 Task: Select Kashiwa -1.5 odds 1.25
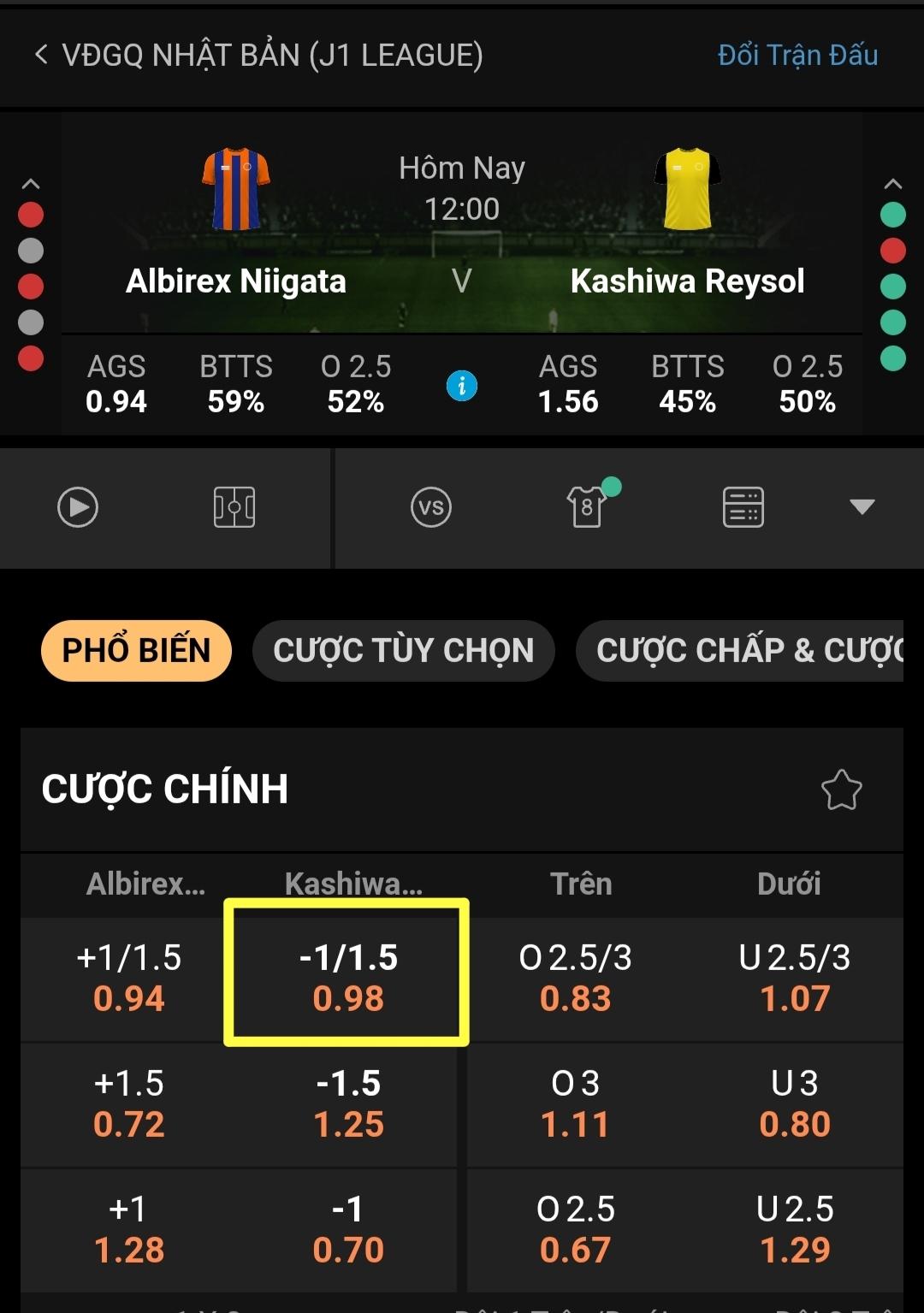pyautogui.click(x=347, y=1103)
